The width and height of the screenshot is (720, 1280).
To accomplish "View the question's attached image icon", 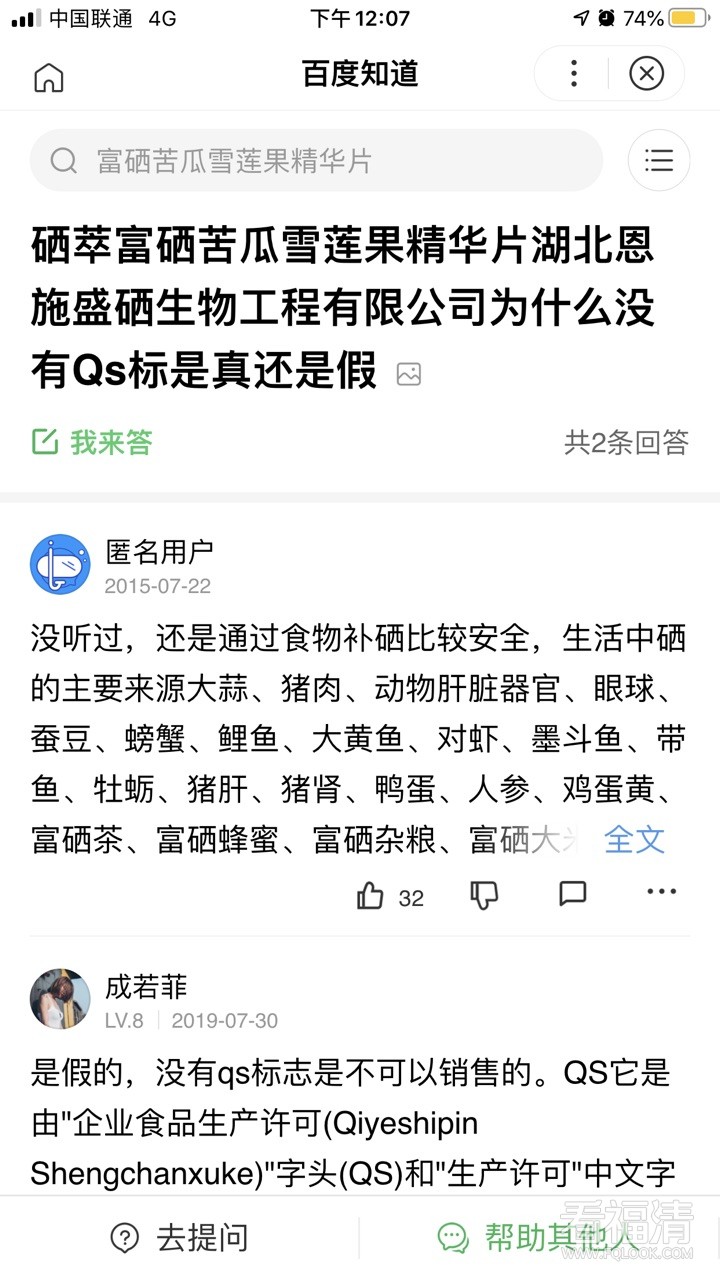I will [x=408, y=374].
